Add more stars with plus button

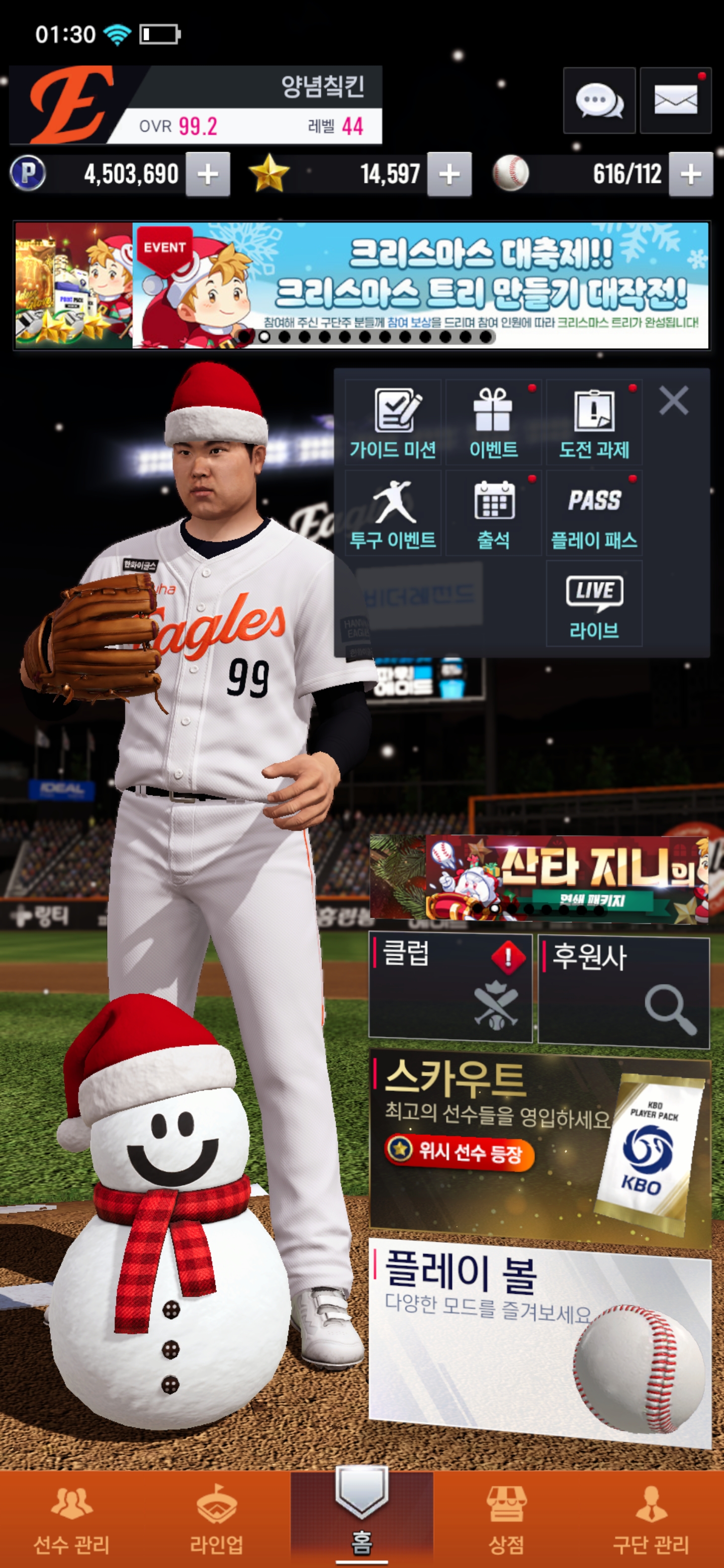click(x=449, y=175)
